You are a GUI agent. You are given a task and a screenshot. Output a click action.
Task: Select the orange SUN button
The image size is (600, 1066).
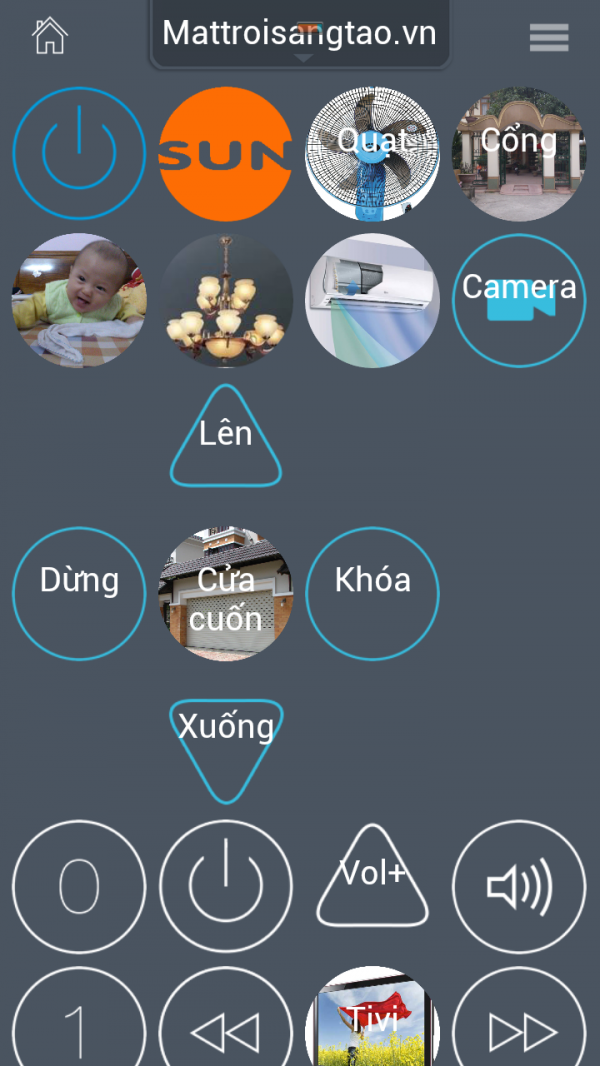226,153
